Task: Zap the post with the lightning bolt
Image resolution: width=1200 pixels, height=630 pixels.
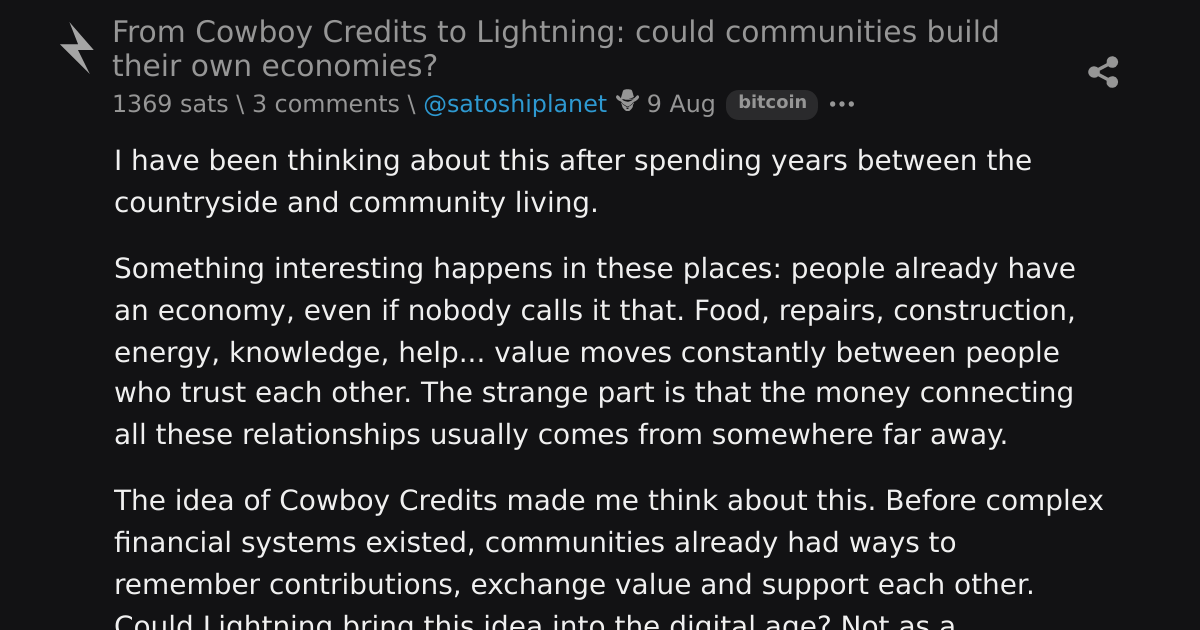Action: (76, 48)
